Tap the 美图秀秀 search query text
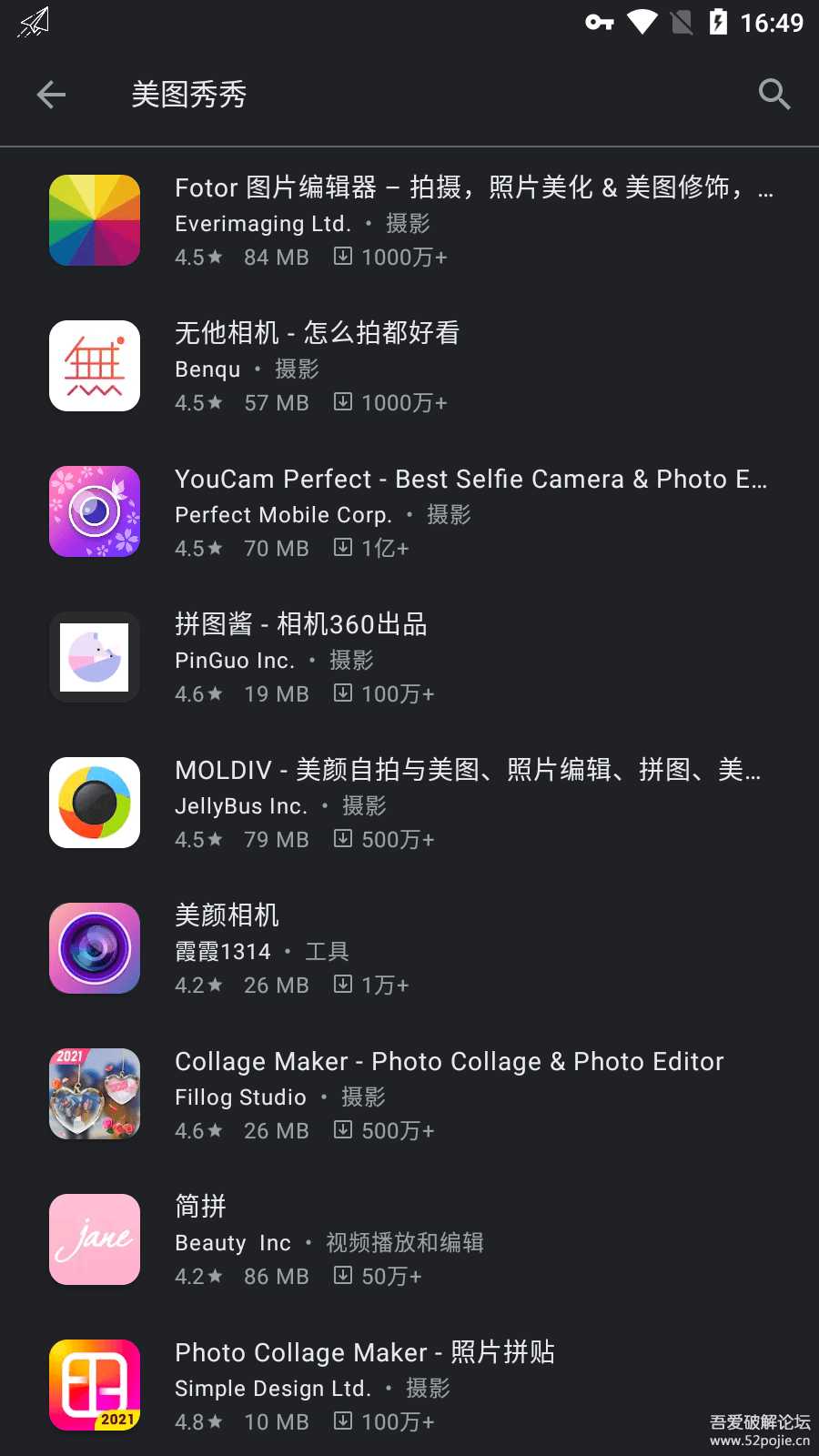This screenshot has height=1456, width=819. (189, 95)
